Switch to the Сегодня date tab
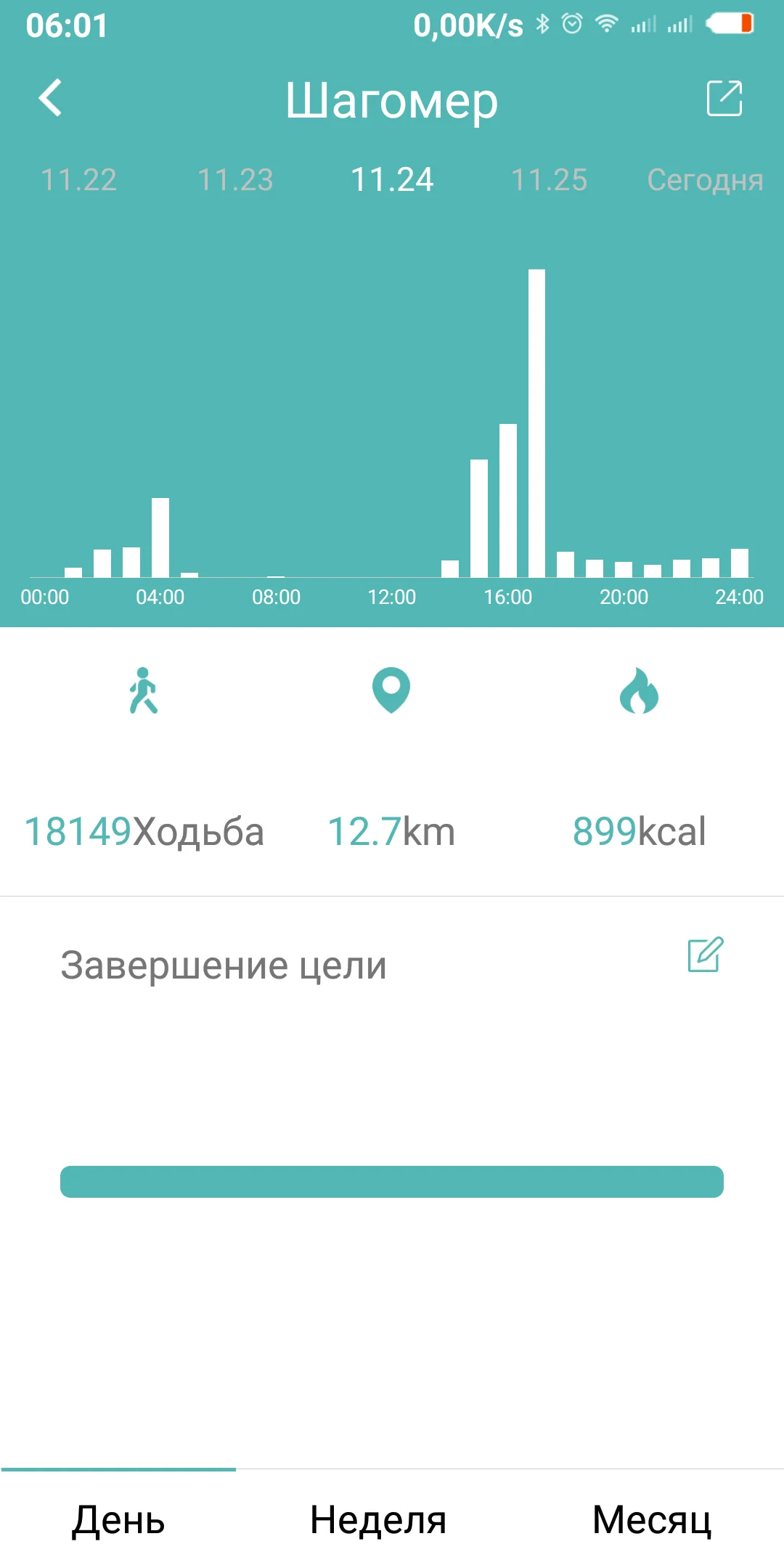This screenshot has width=784, height=1568. point(704,180)
